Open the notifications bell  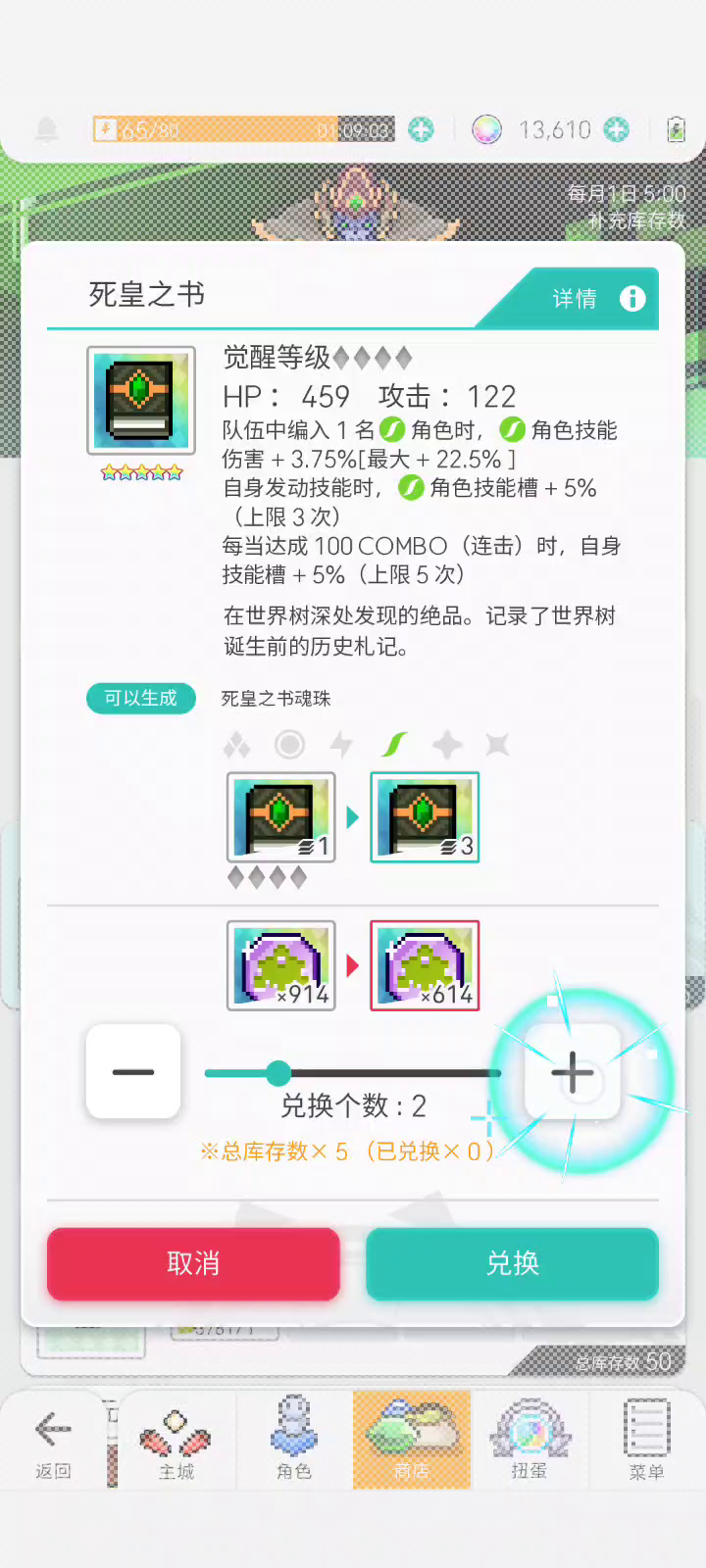pyautogui.click(x=46, y=129)
